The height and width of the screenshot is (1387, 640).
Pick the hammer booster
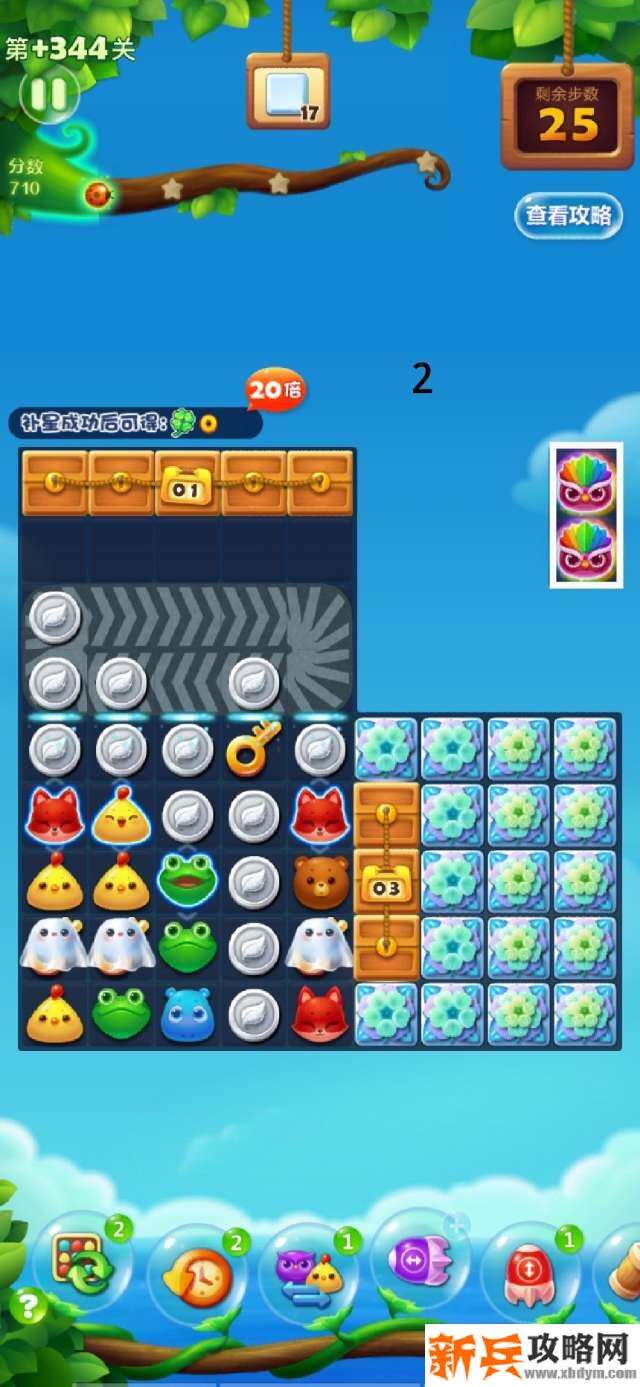coord(626,1270)
